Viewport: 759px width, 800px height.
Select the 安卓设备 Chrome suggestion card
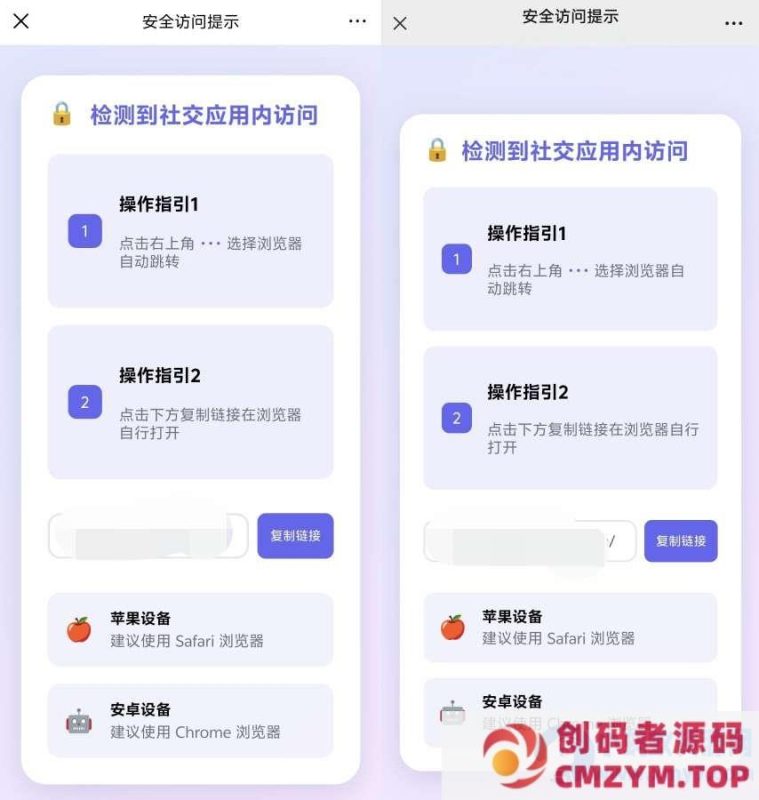click(x=190, y=720)
